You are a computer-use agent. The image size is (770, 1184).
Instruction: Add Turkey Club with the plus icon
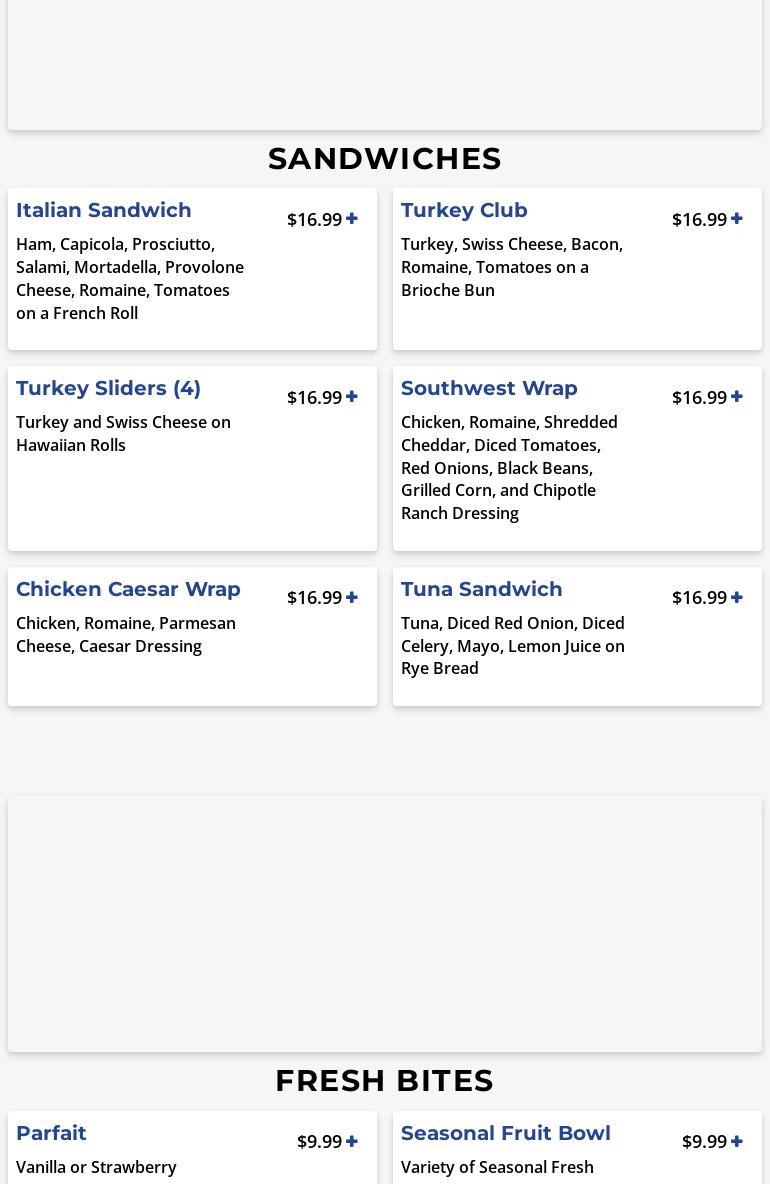(737, 218)
